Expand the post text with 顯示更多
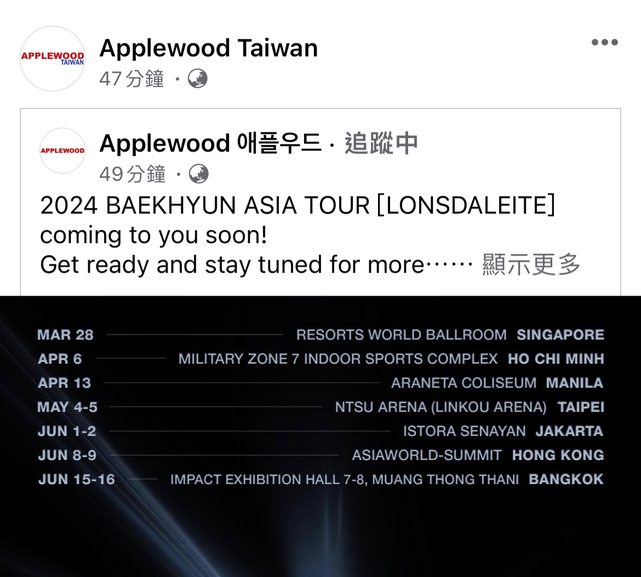The width and height of the screenshot is (641, 577). click(531, 265)
